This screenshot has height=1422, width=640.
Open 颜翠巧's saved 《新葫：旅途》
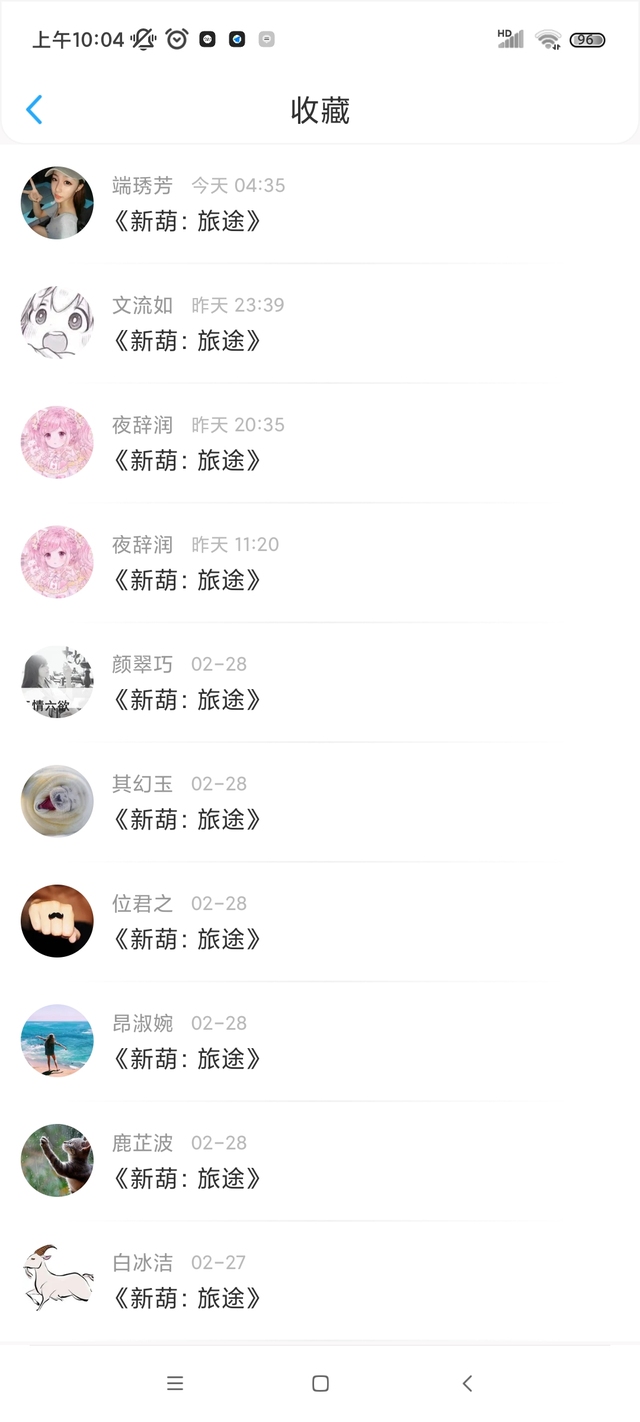pos(188,700)
